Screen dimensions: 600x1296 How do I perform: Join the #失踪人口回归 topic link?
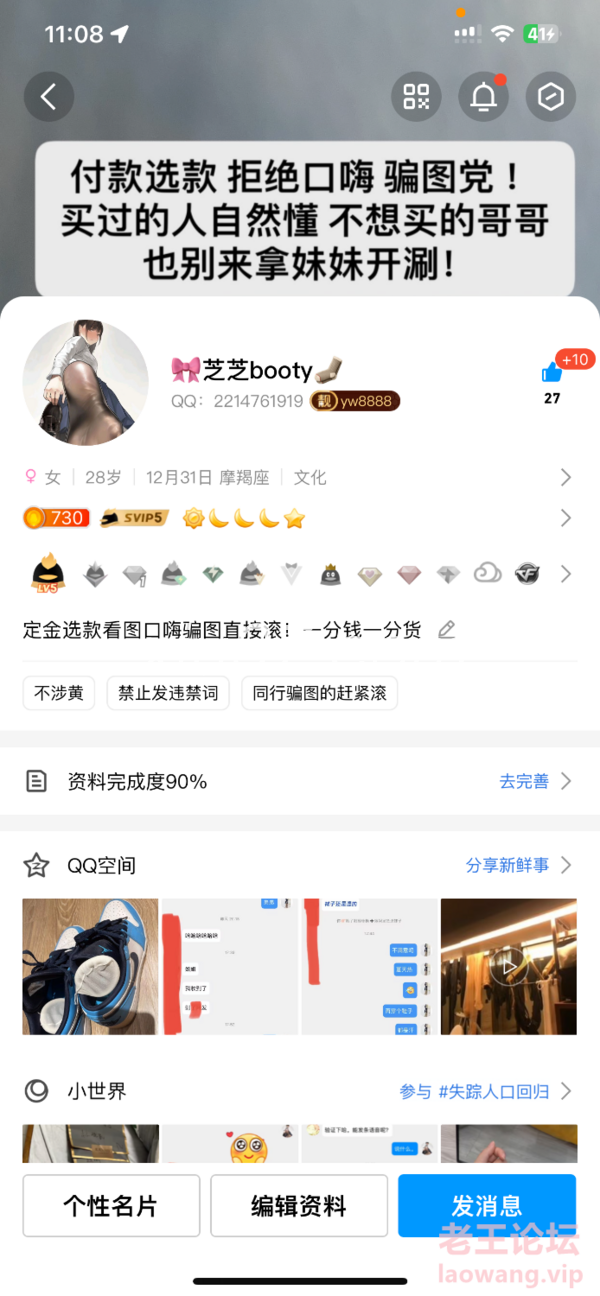coord(486,1091)
